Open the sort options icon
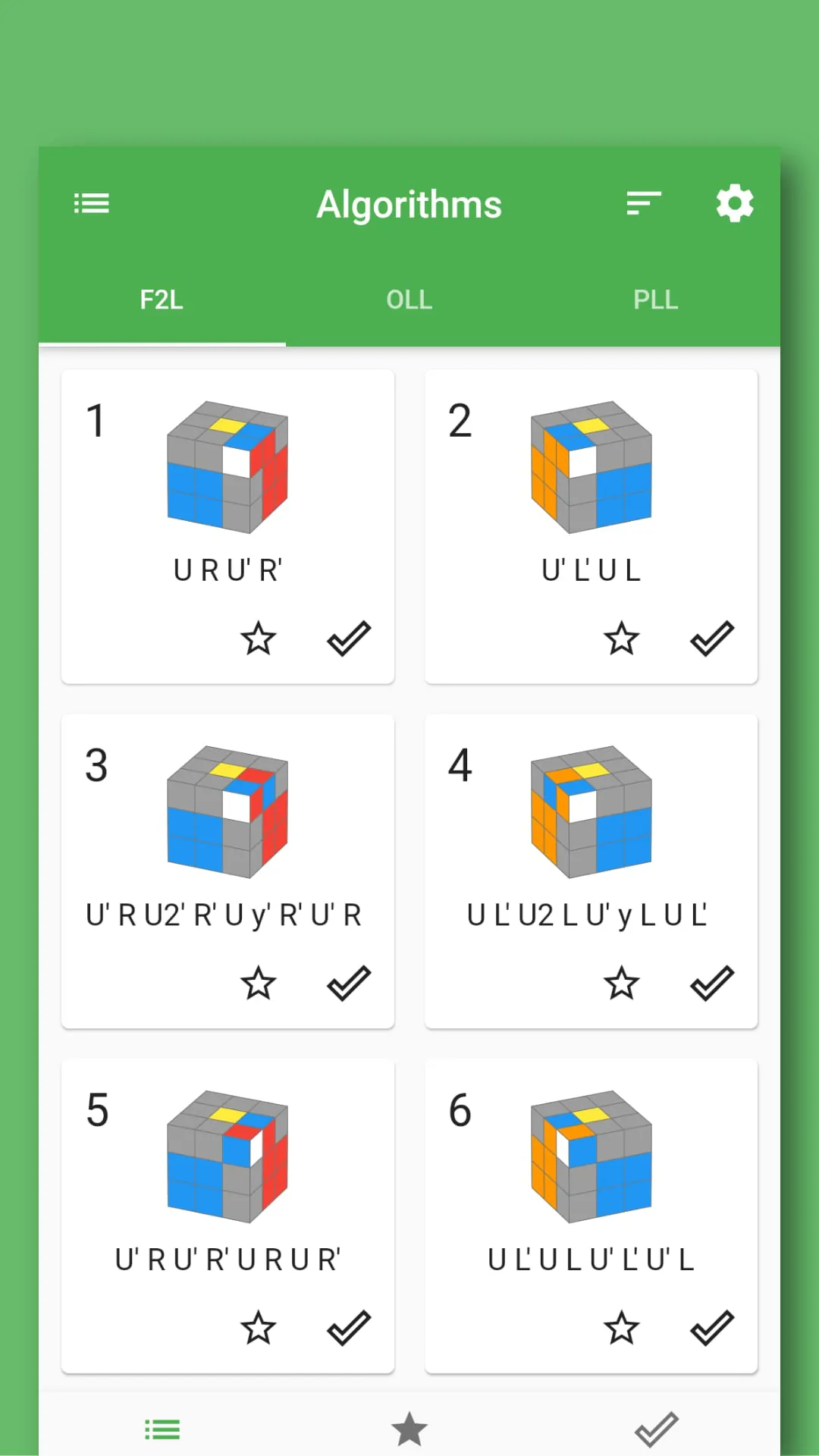Screen dimensions: 819x1456 644,203
